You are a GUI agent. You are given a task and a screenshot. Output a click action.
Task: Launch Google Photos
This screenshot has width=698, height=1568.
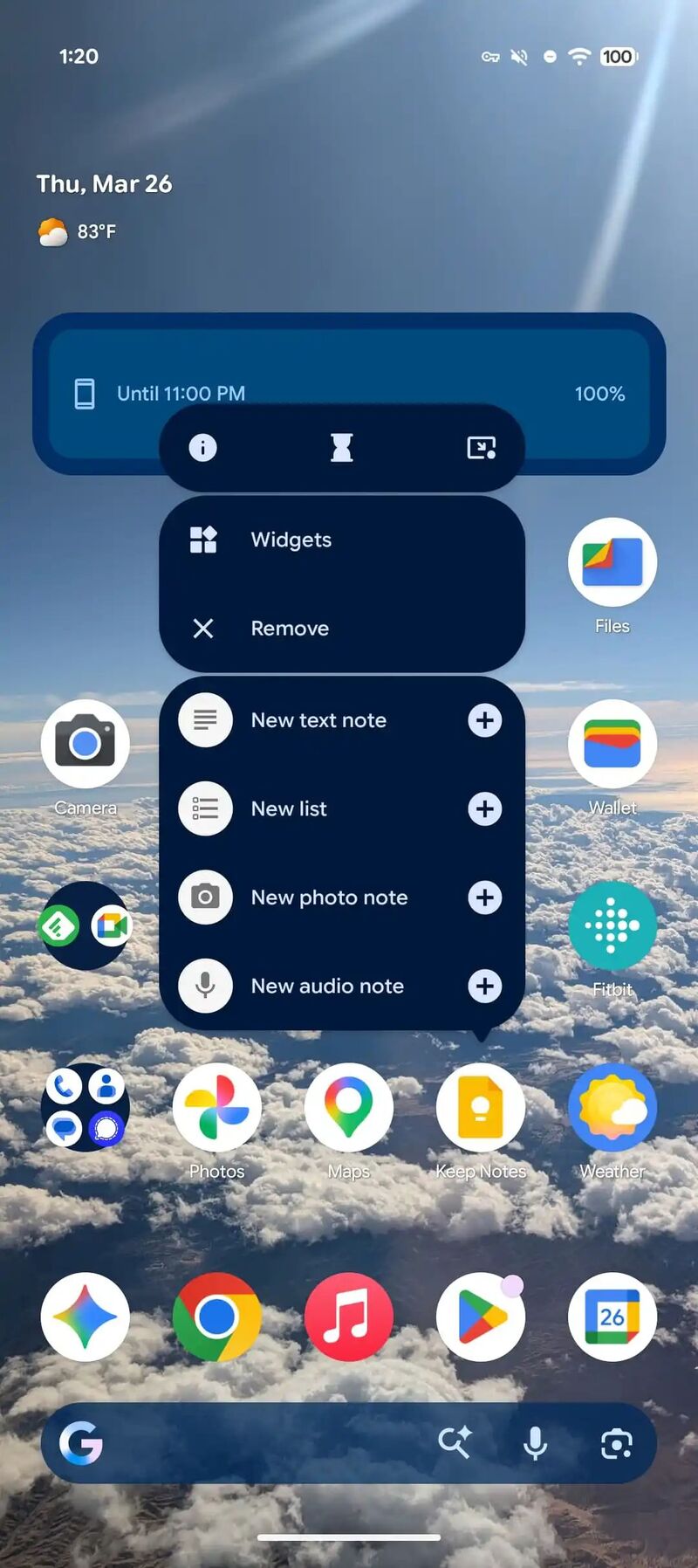[x=217, y=1107]
